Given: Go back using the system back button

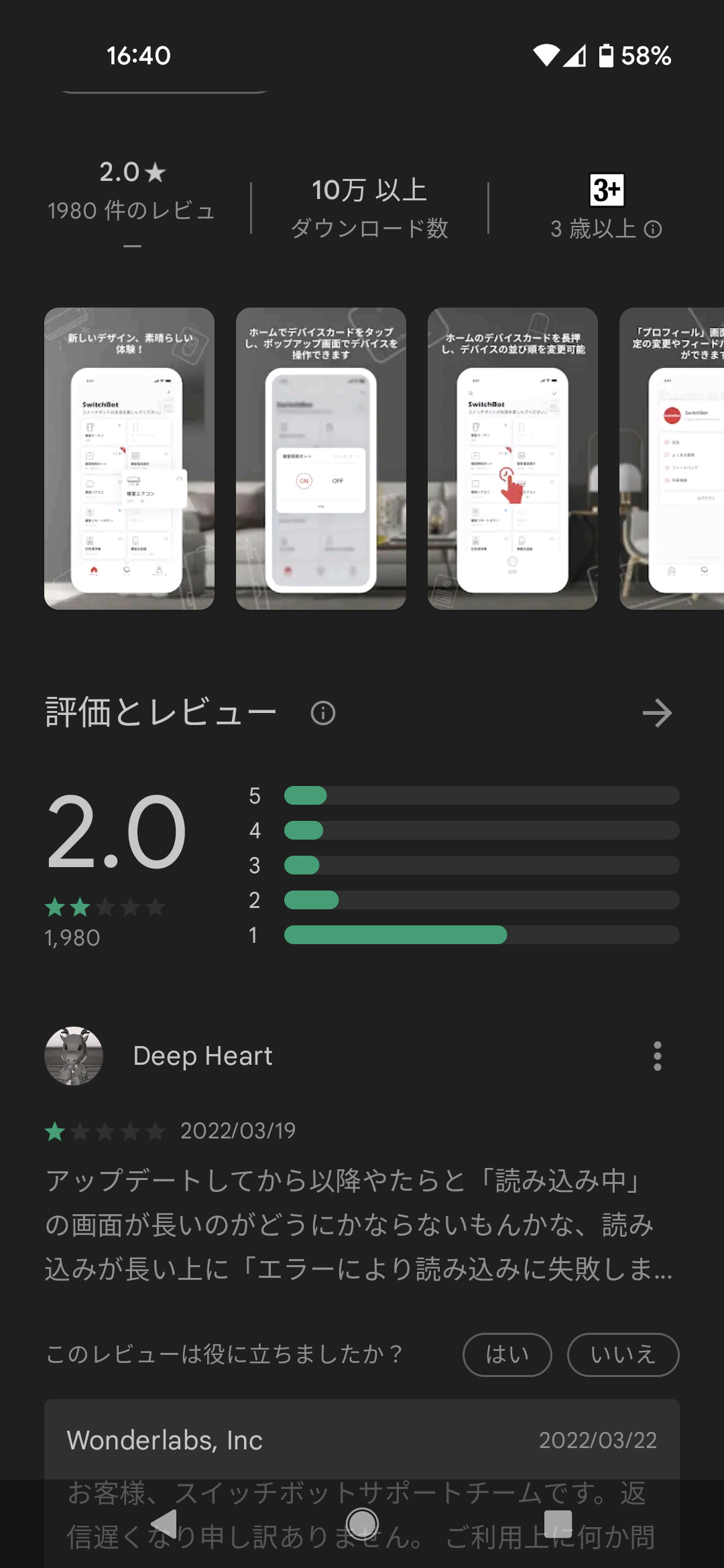Looking at the screenshot, I should click(x=164, y=1524).
